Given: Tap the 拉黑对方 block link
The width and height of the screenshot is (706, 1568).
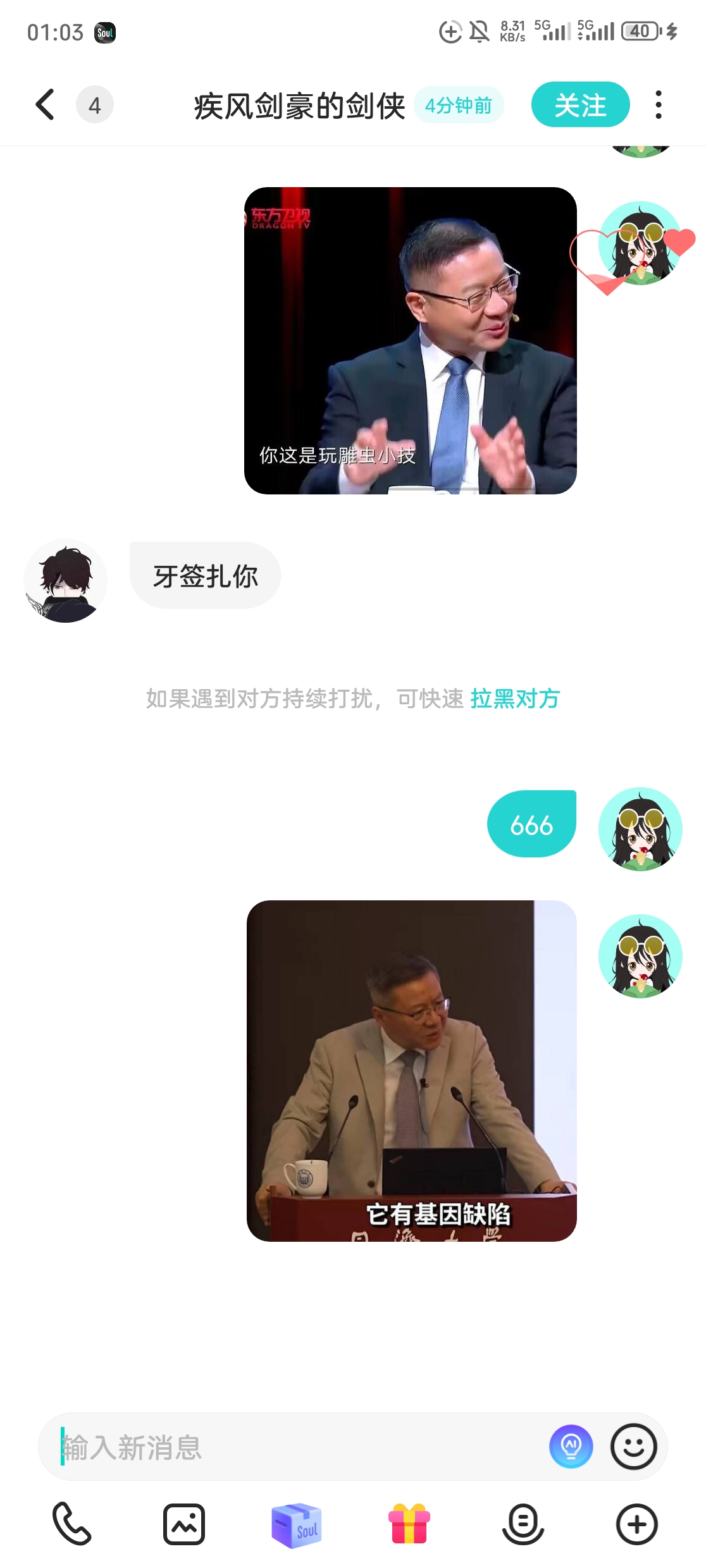Looking at the screenshot, I should pyautogui.click(x=515, y=699).
